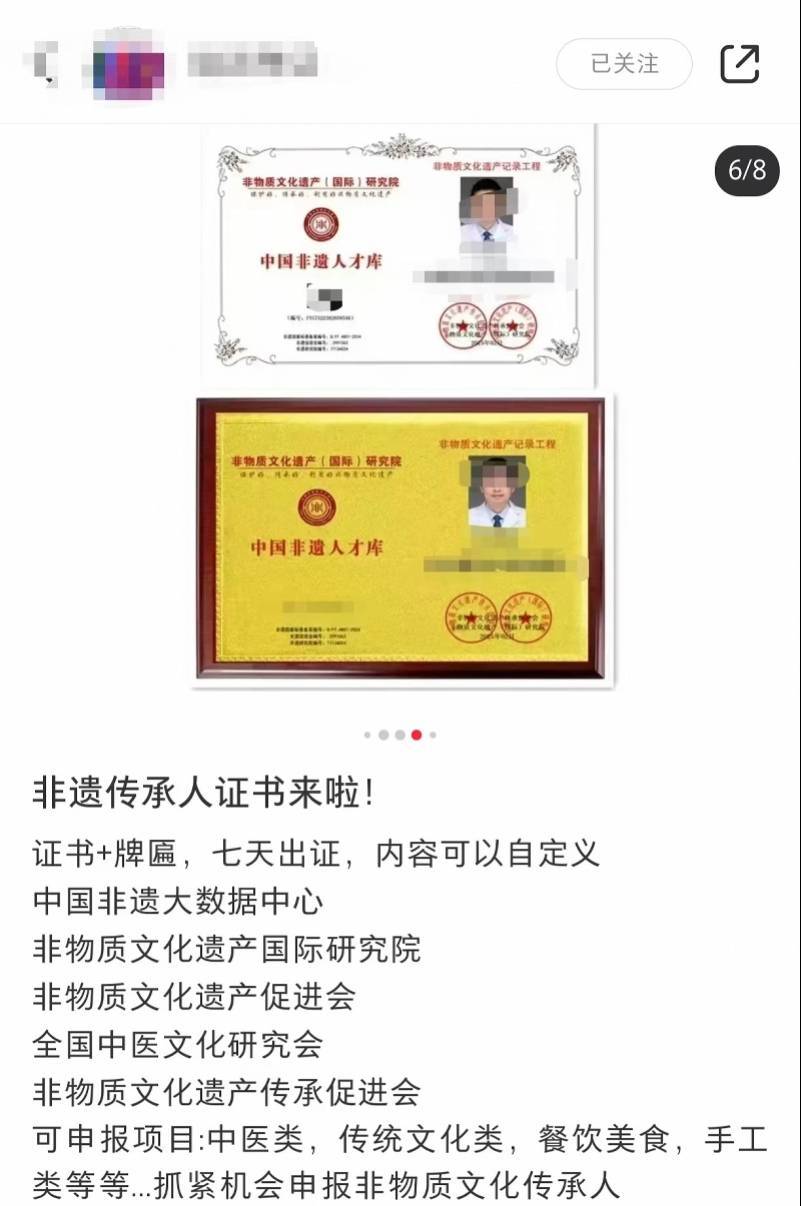Viewport: 801px width, 1206px height.
Task: Tap the 已关注 follow button
Action: click(624, 64)
